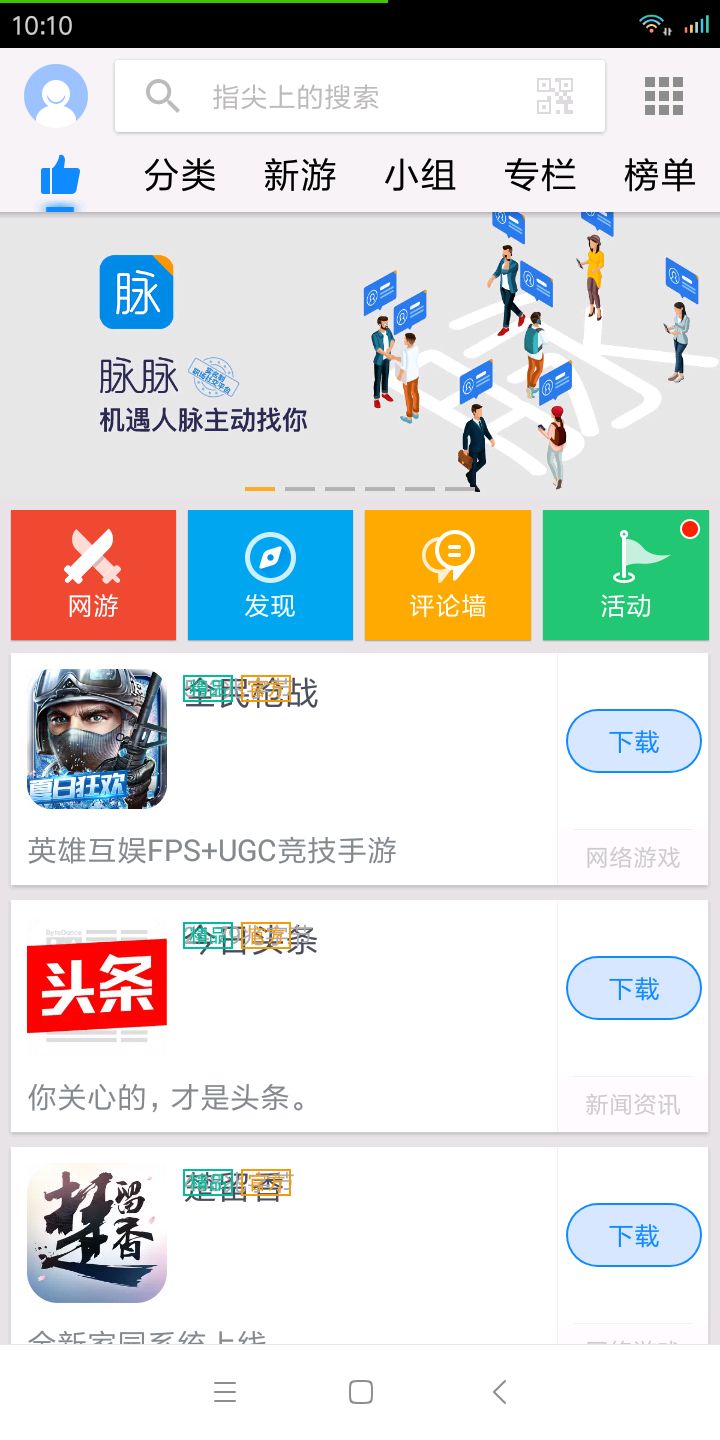Open the QR code scanner
The width and height of the screenshot is (720, 1440).
pyautogui.click(x=555, y=97)
